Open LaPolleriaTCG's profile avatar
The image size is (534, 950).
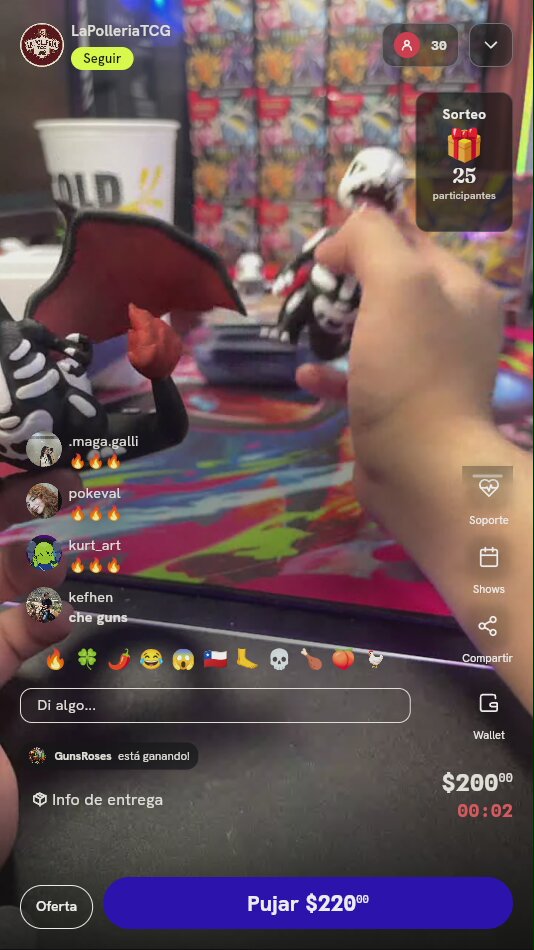point(42,45)
